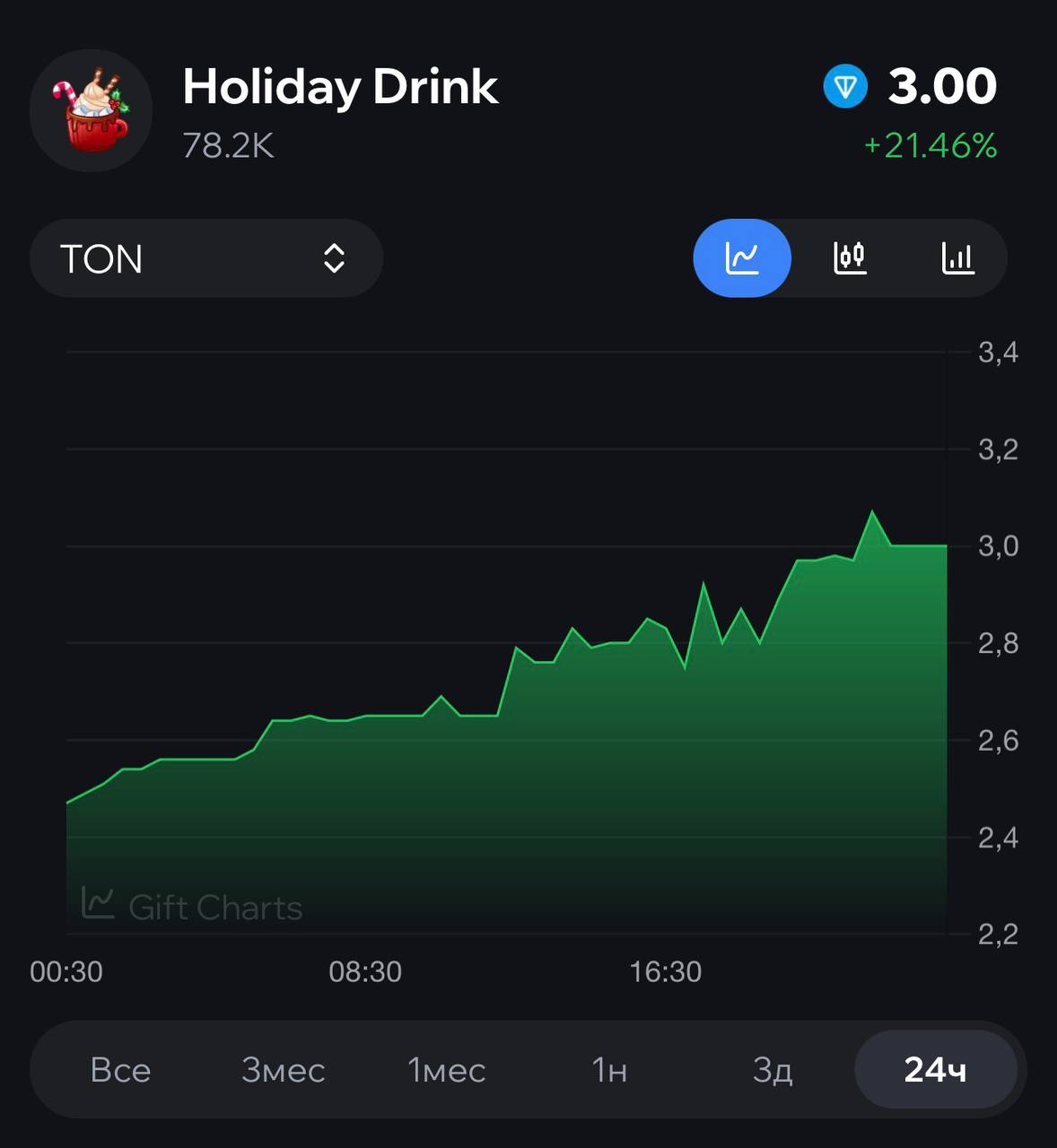Viewport: 1057px width, 1148px height.
Task: View the 3д price range
Action: (773, 1070)
